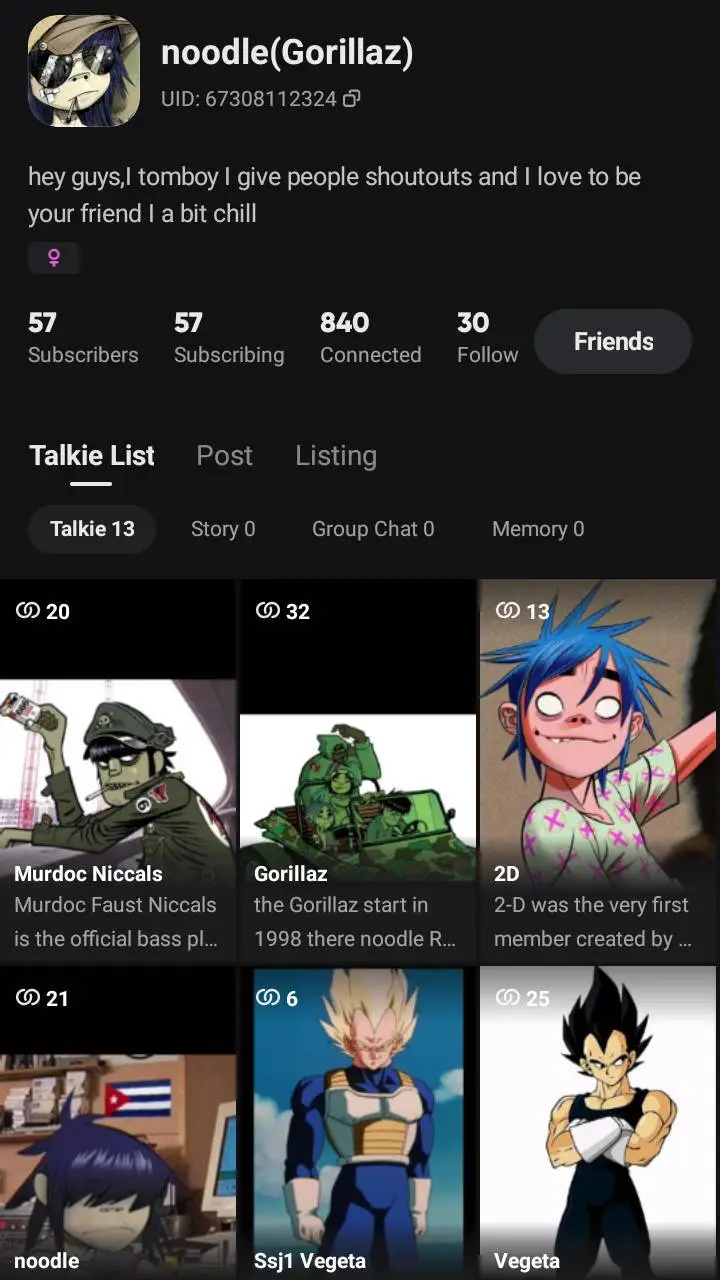This screenshot has width=720, height=1280.
Task: Open noodle(Gorillaz) profile picture
Action: point(83,70)
